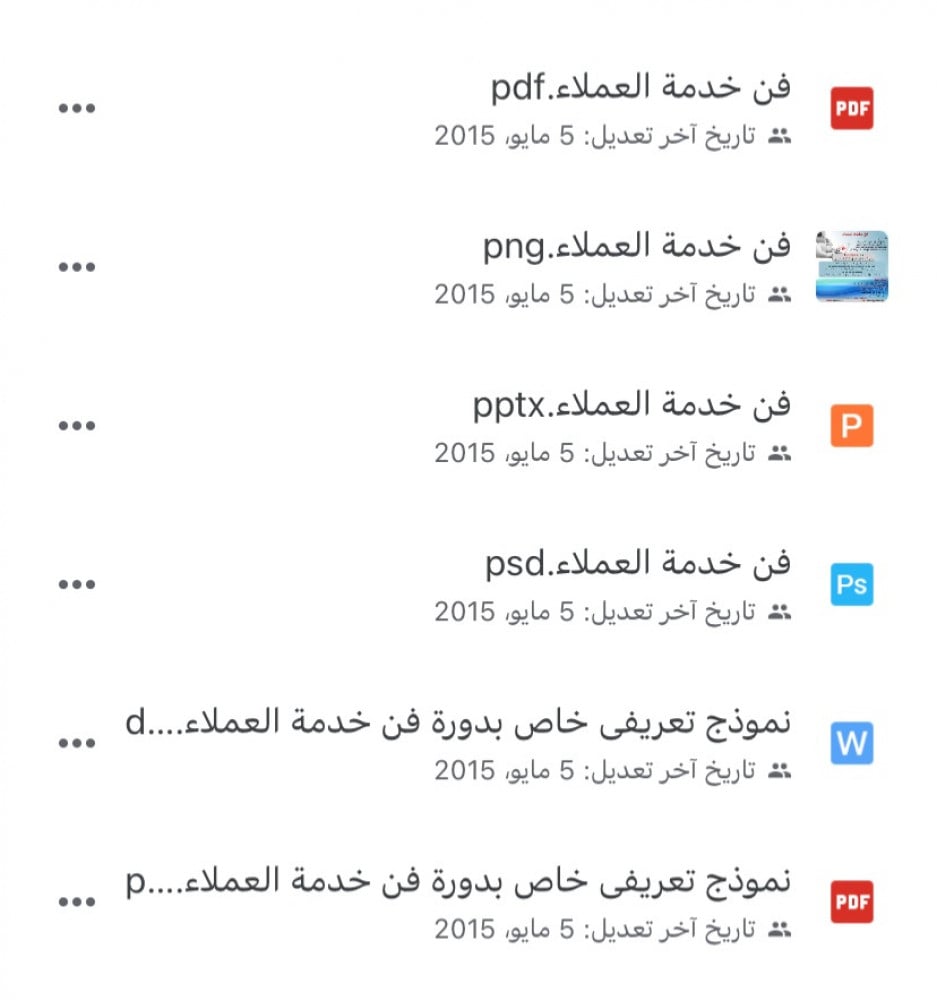The height and width of the screenshot is (1000, 937).
Task: Show more options for فن خدمة العملاء.psd
Action: click(x=76, y=585)
